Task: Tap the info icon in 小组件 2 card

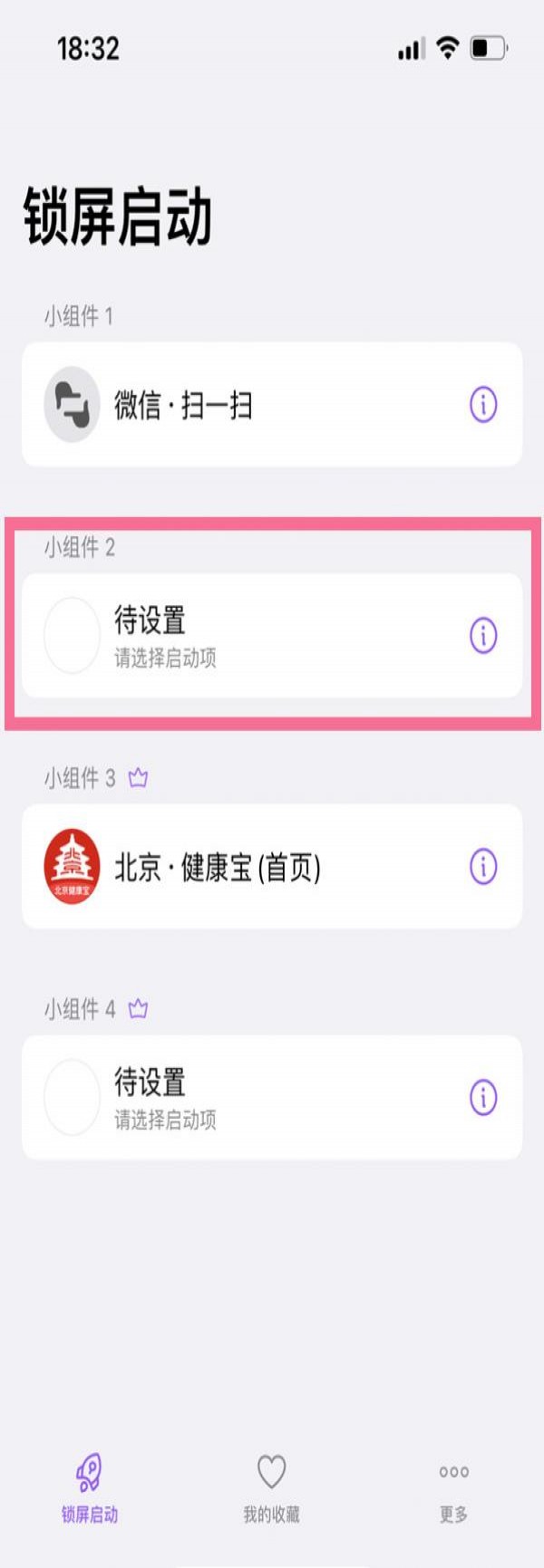Action: 483,635
